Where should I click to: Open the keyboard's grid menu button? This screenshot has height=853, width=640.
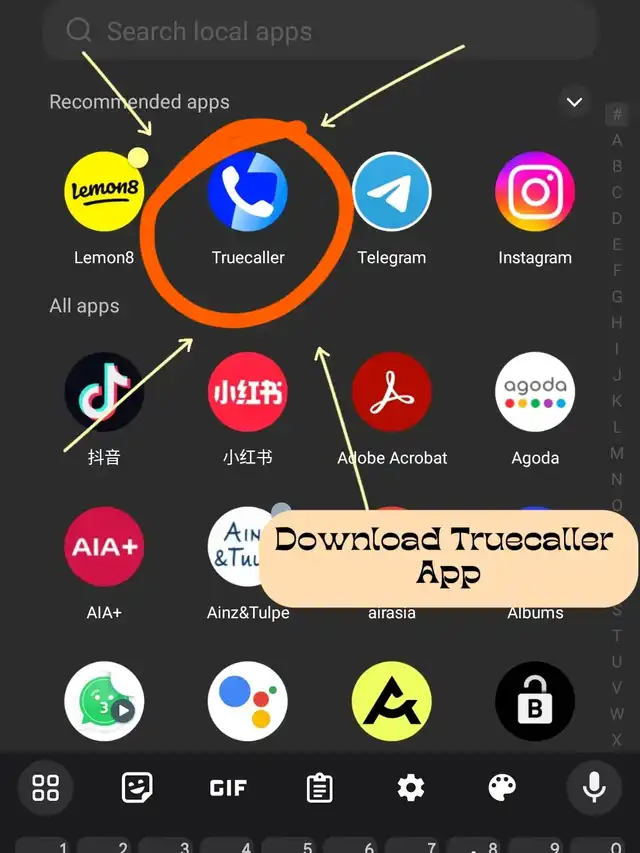point(46,787)
